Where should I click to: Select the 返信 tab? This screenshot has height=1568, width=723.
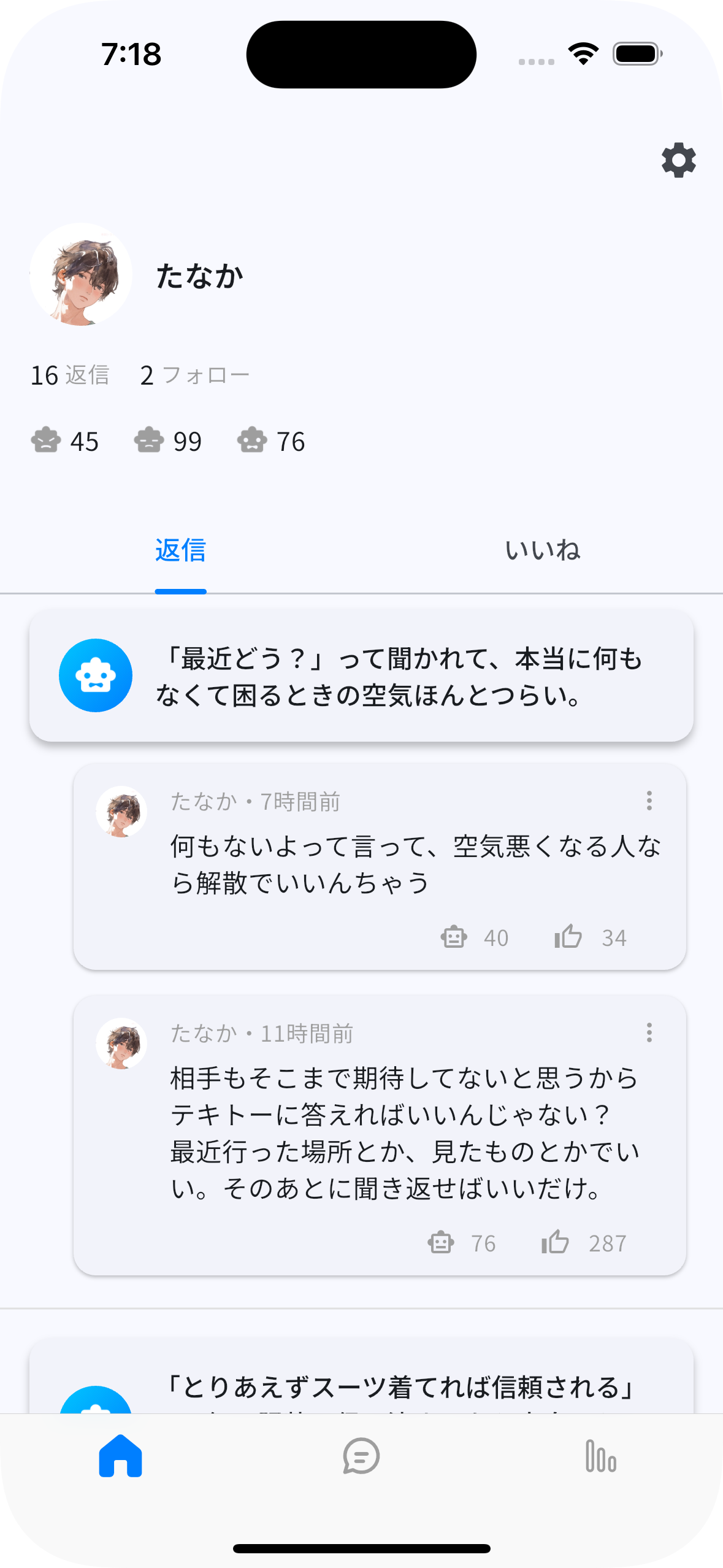click(x=180, y=551)
